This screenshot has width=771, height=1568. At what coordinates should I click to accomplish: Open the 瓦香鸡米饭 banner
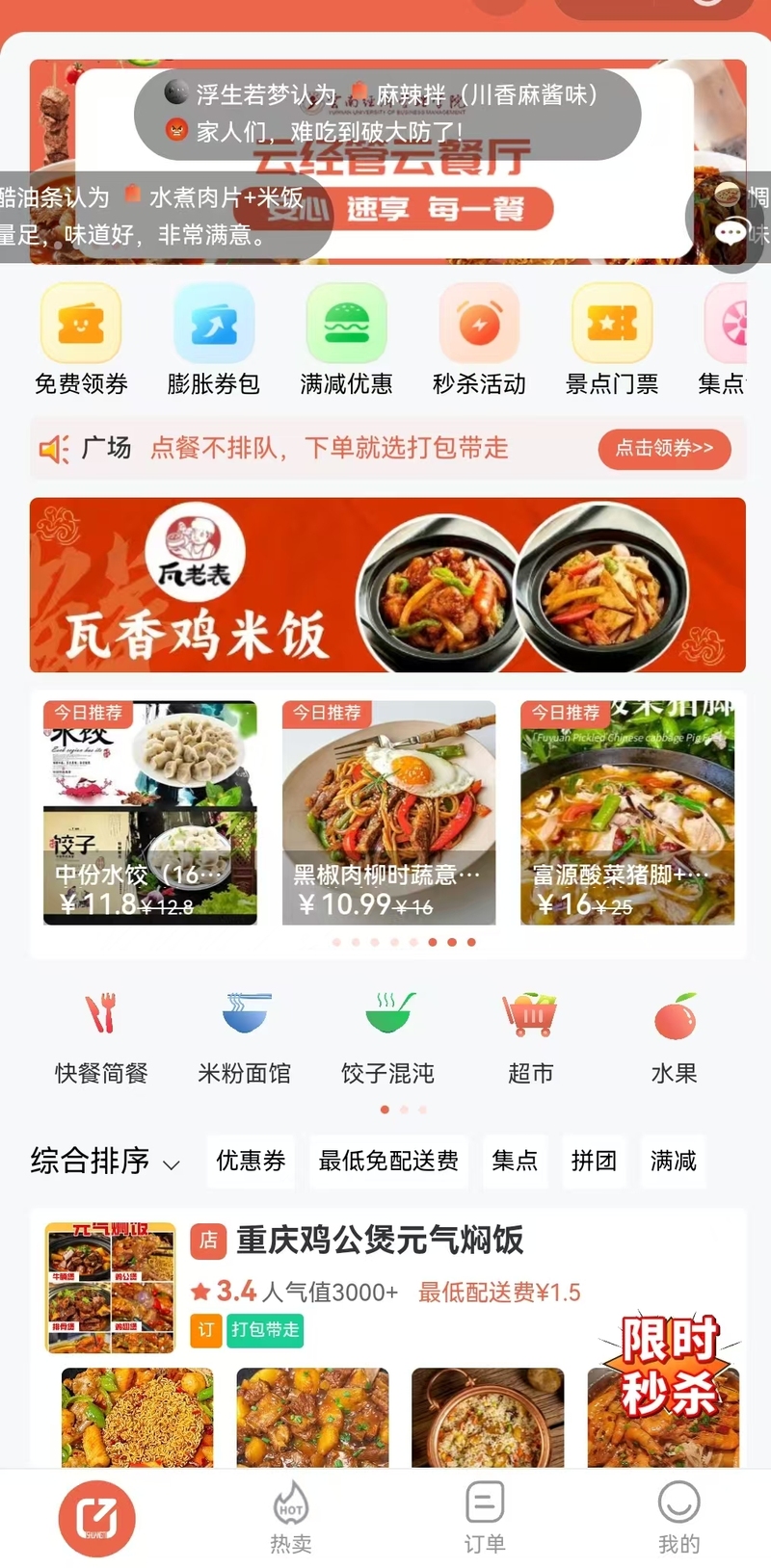(x=387, y=585)
